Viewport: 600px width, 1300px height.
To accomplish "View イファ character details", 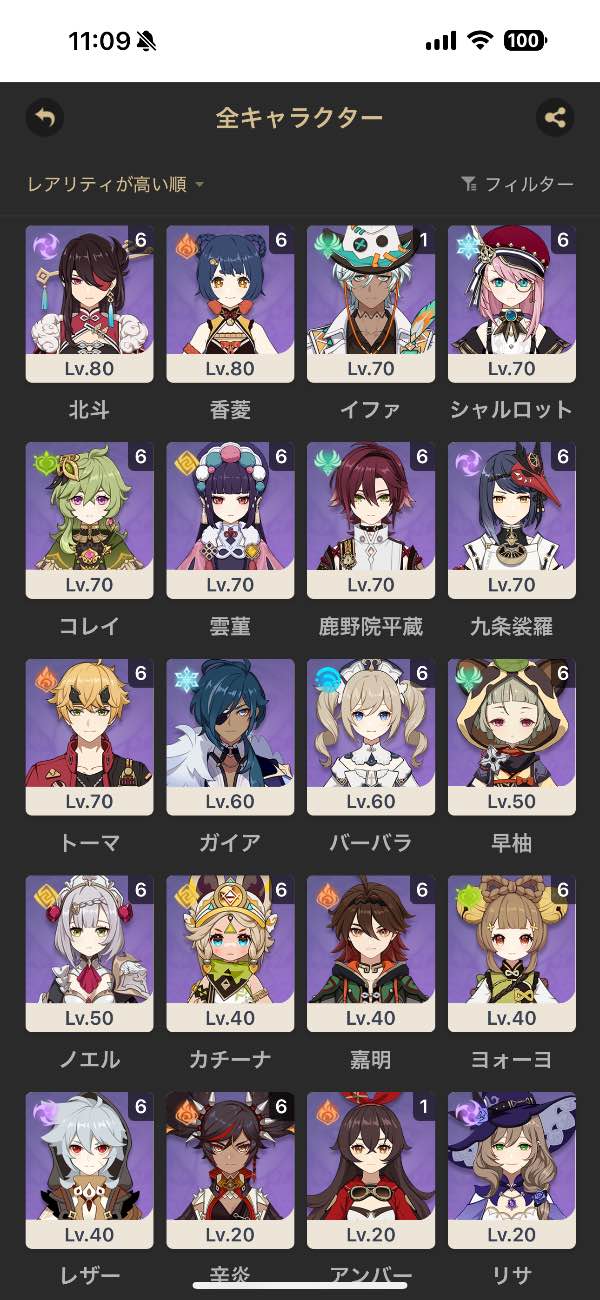I will 371,304.
